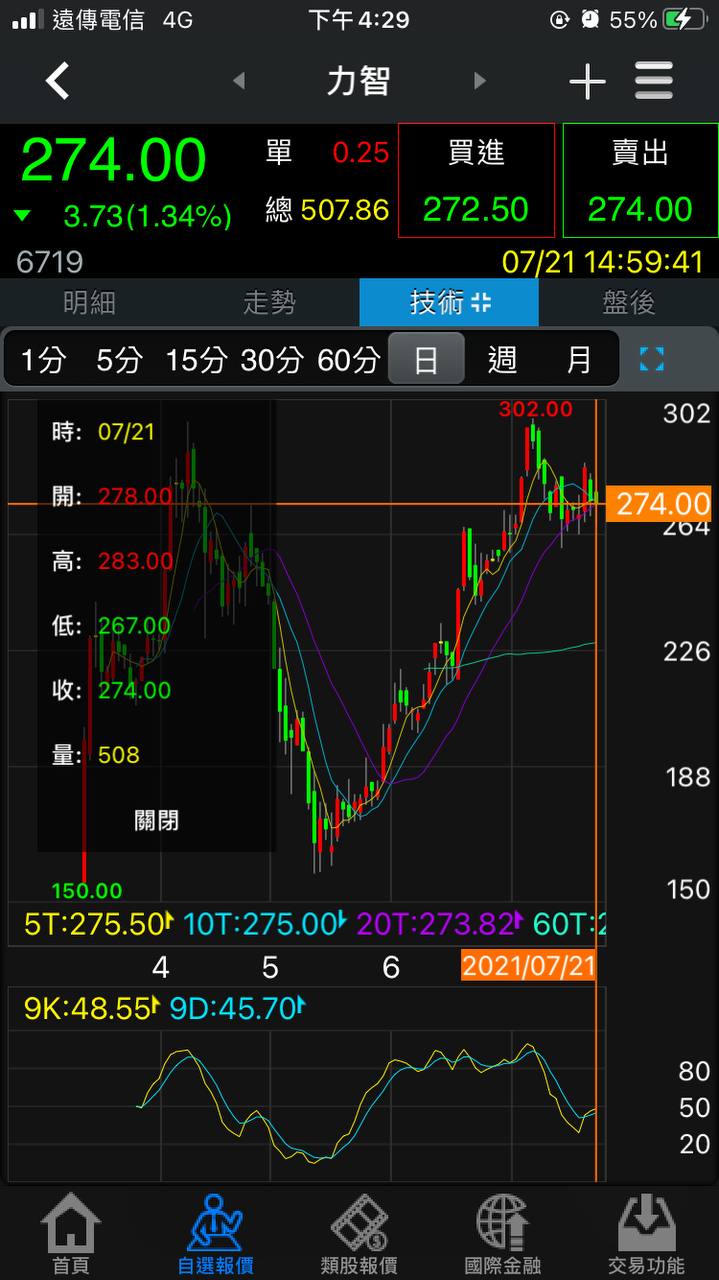Close the data panel via 關閉
Image resolution: width=719 pixels, height=1280 pixels.
(x=157, y=820)
